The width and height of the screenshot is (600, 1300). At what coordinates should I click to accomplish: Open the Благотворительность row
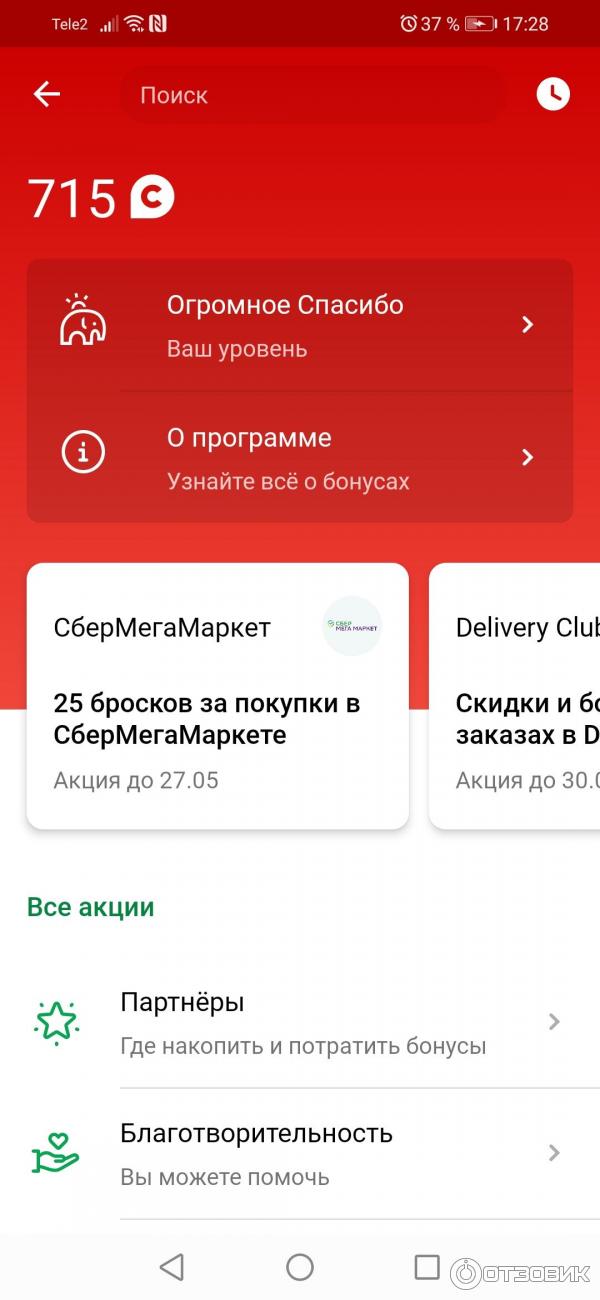click(x=300, y=1153)
